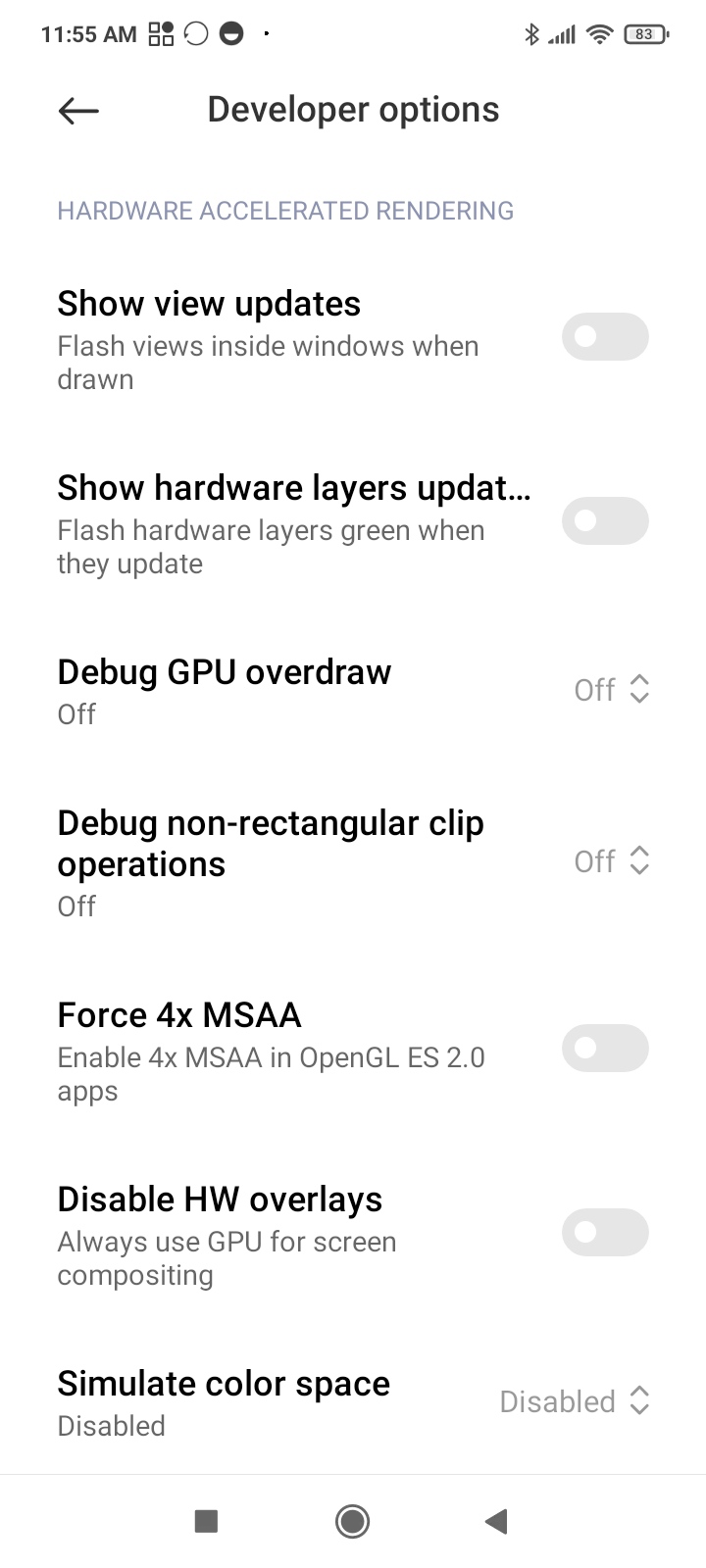This screenshot has width=706, height=1568.
Task: Enable the Show view updates switch
Action: click(x=604, y=337)
